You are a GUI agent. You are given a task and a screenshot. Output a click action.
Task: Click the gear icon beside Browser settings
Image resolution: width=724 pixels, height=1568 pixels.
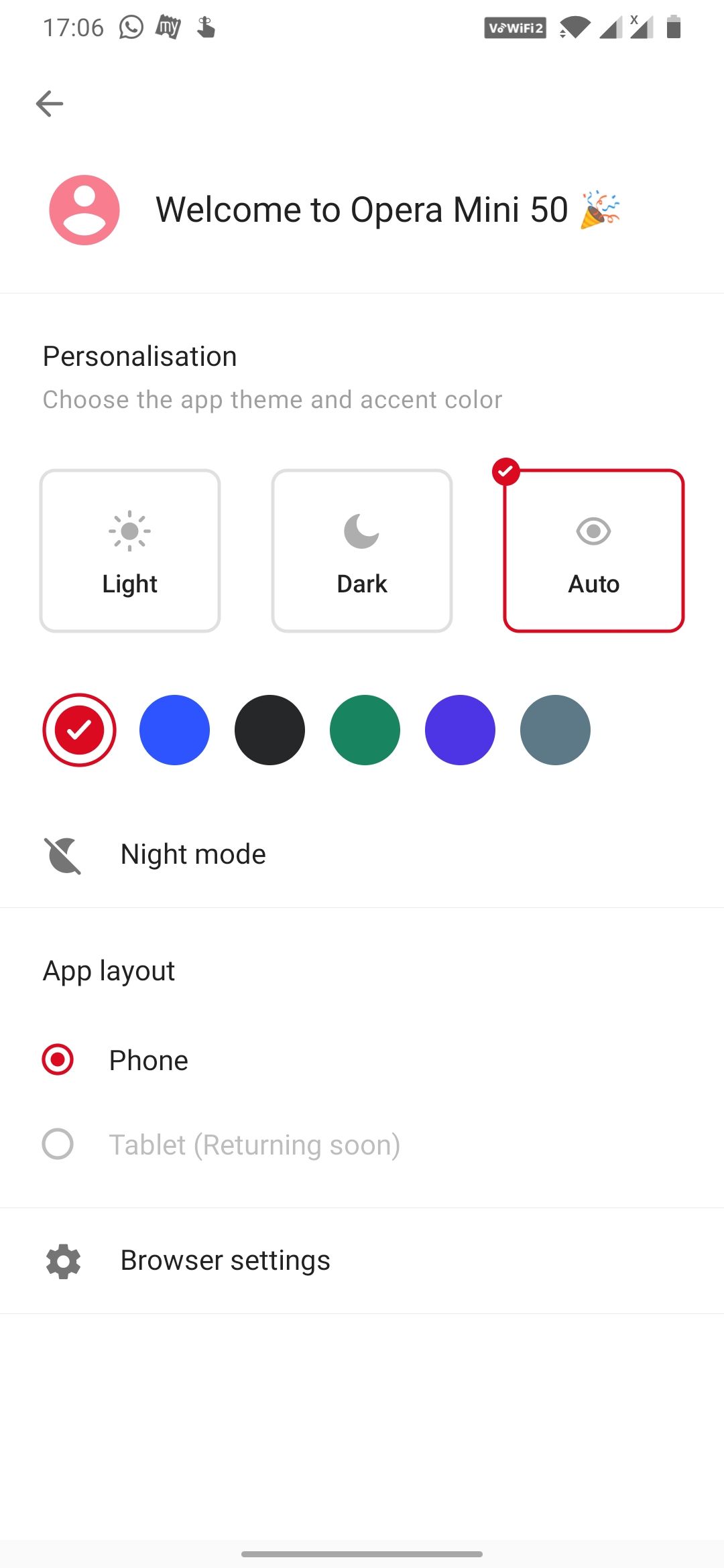click(x=62, y=1260)
